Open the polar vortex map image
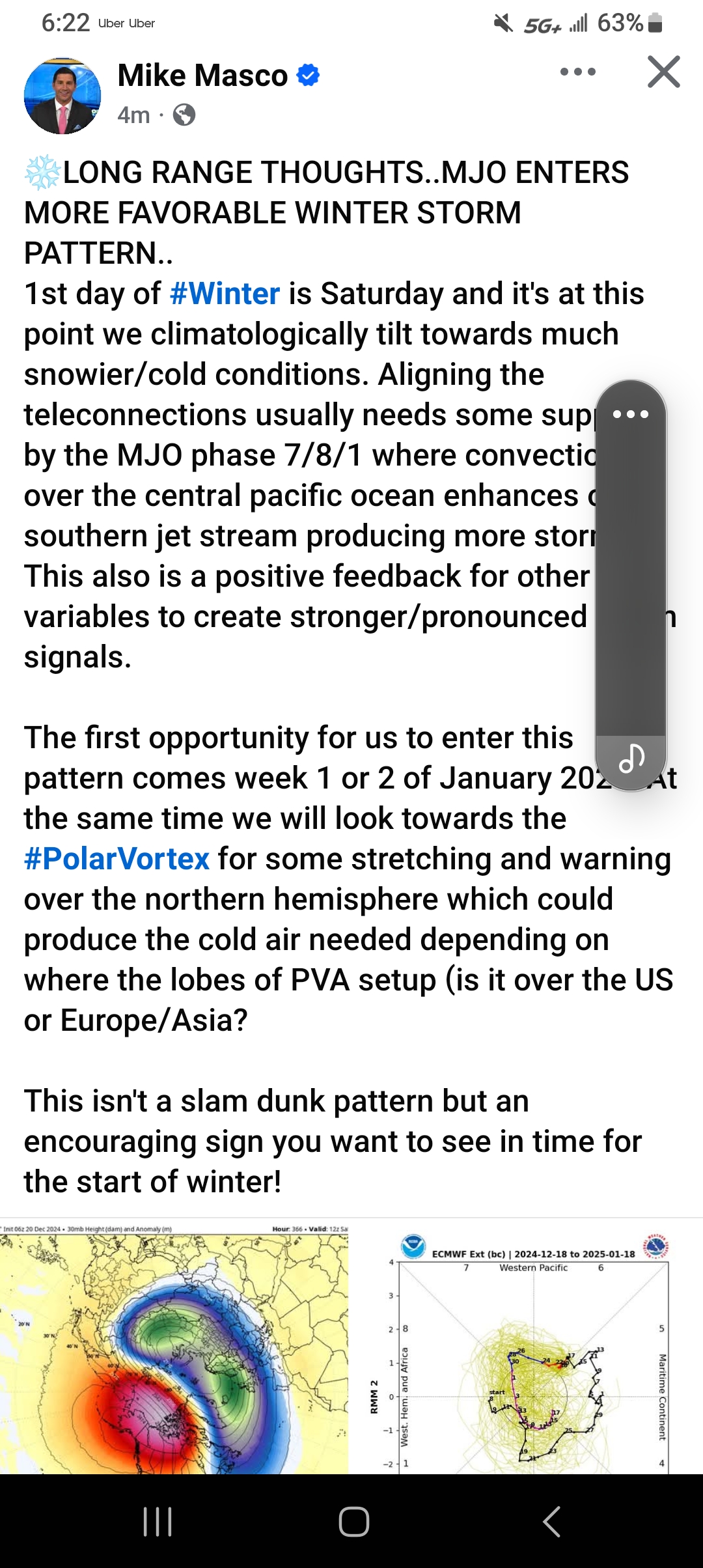The image size is (703, 1568). [174, 1347]
